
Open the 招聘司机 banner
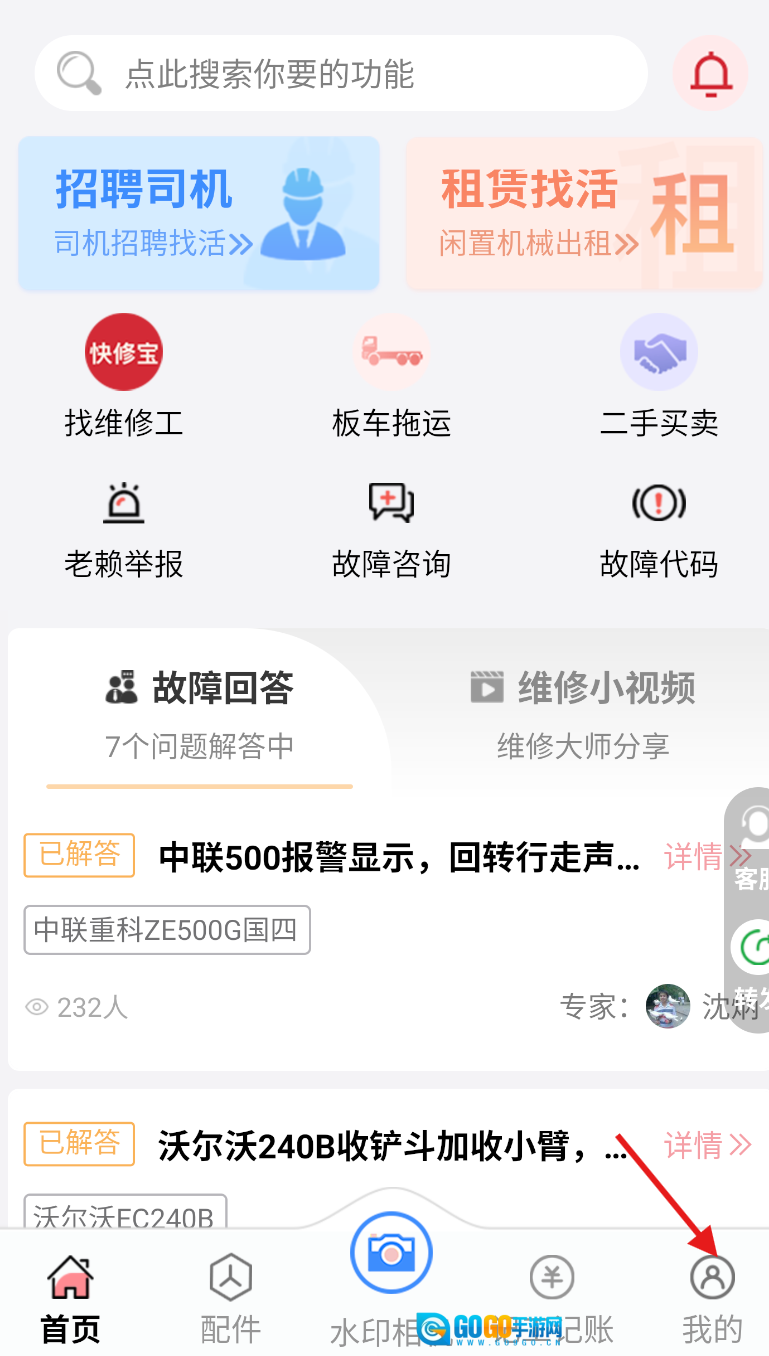(x=199, y=214)
